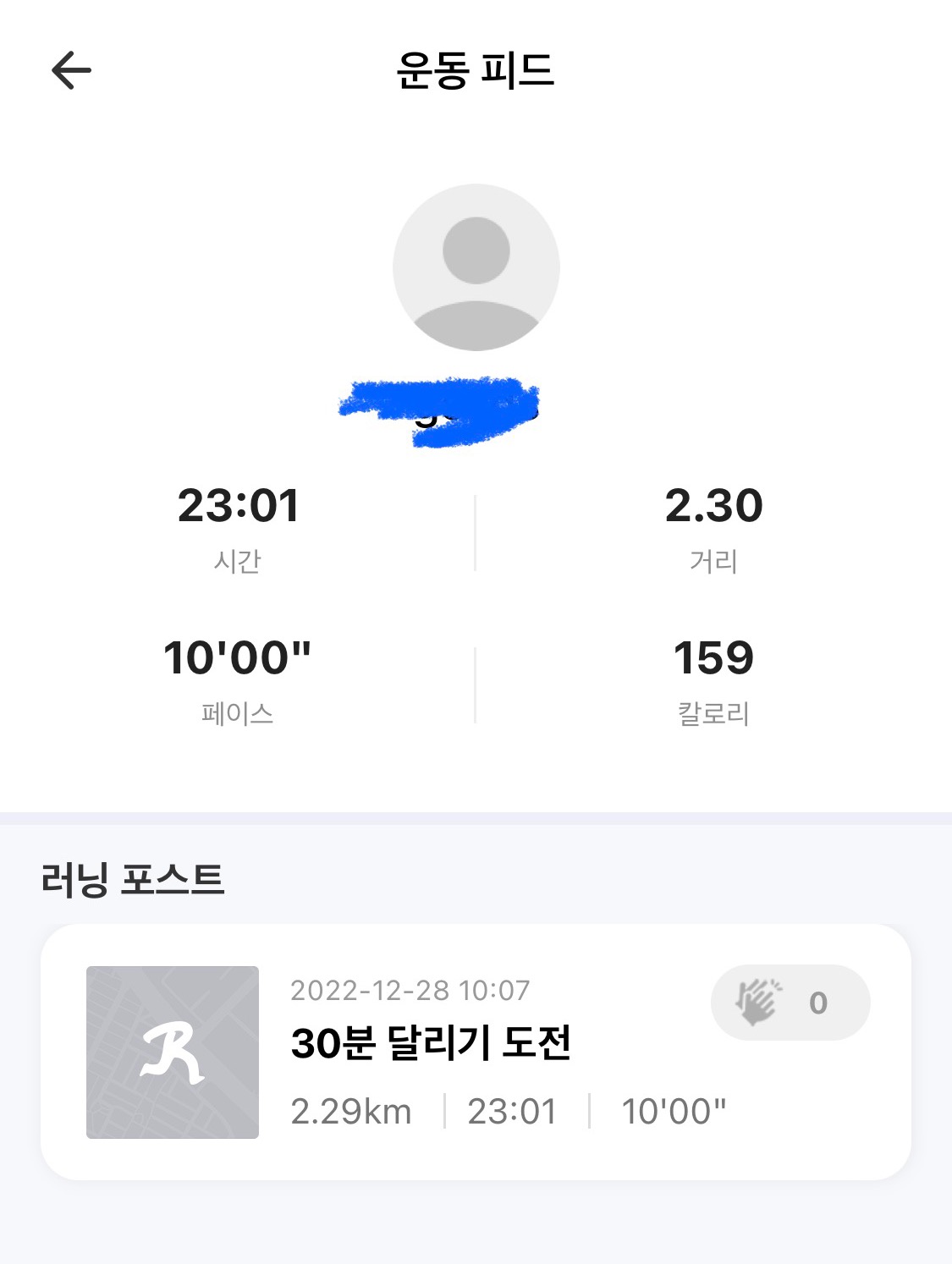Open the profile avatar picture
Screen dimensions: 952x1264
pyautogui.click(x=476, y=267)
